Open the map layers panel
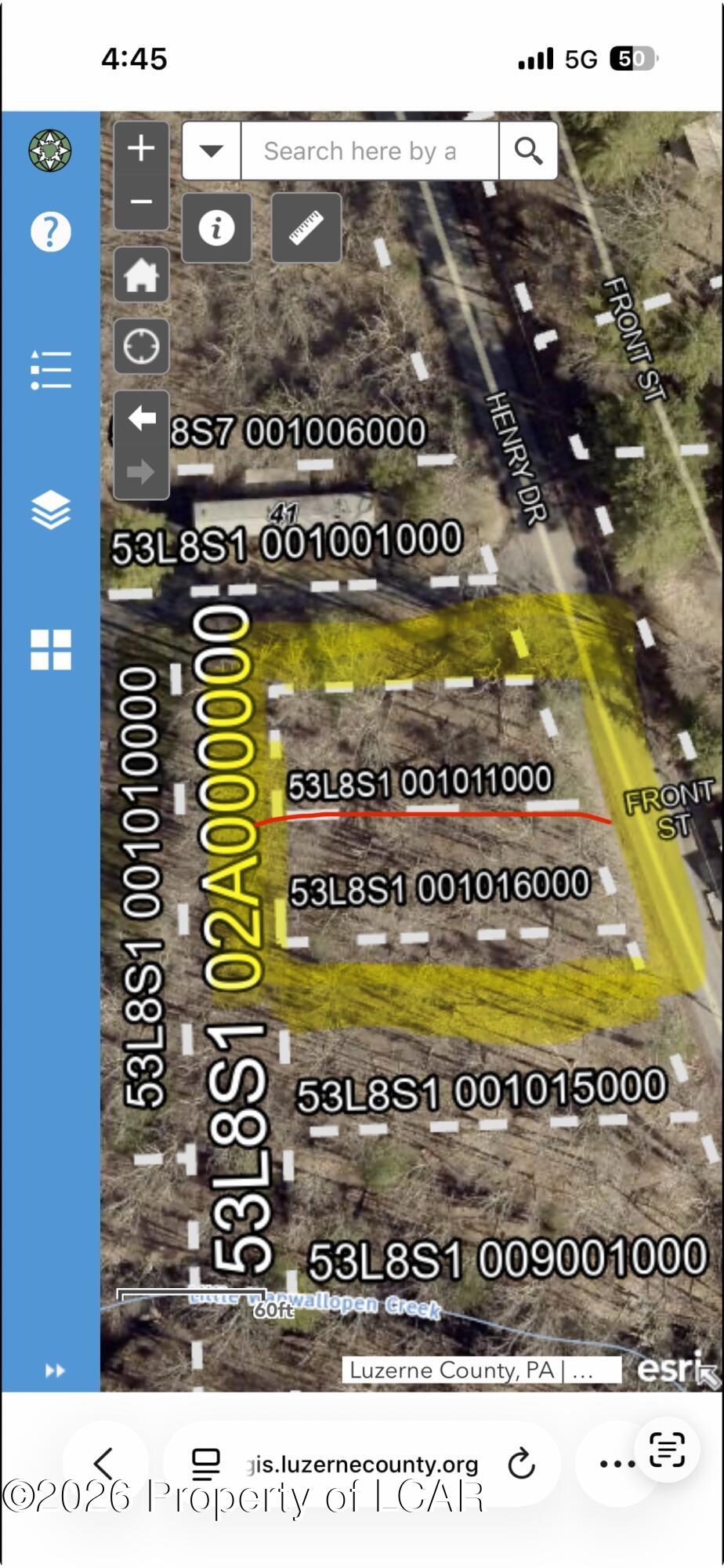 click(51, 510)
